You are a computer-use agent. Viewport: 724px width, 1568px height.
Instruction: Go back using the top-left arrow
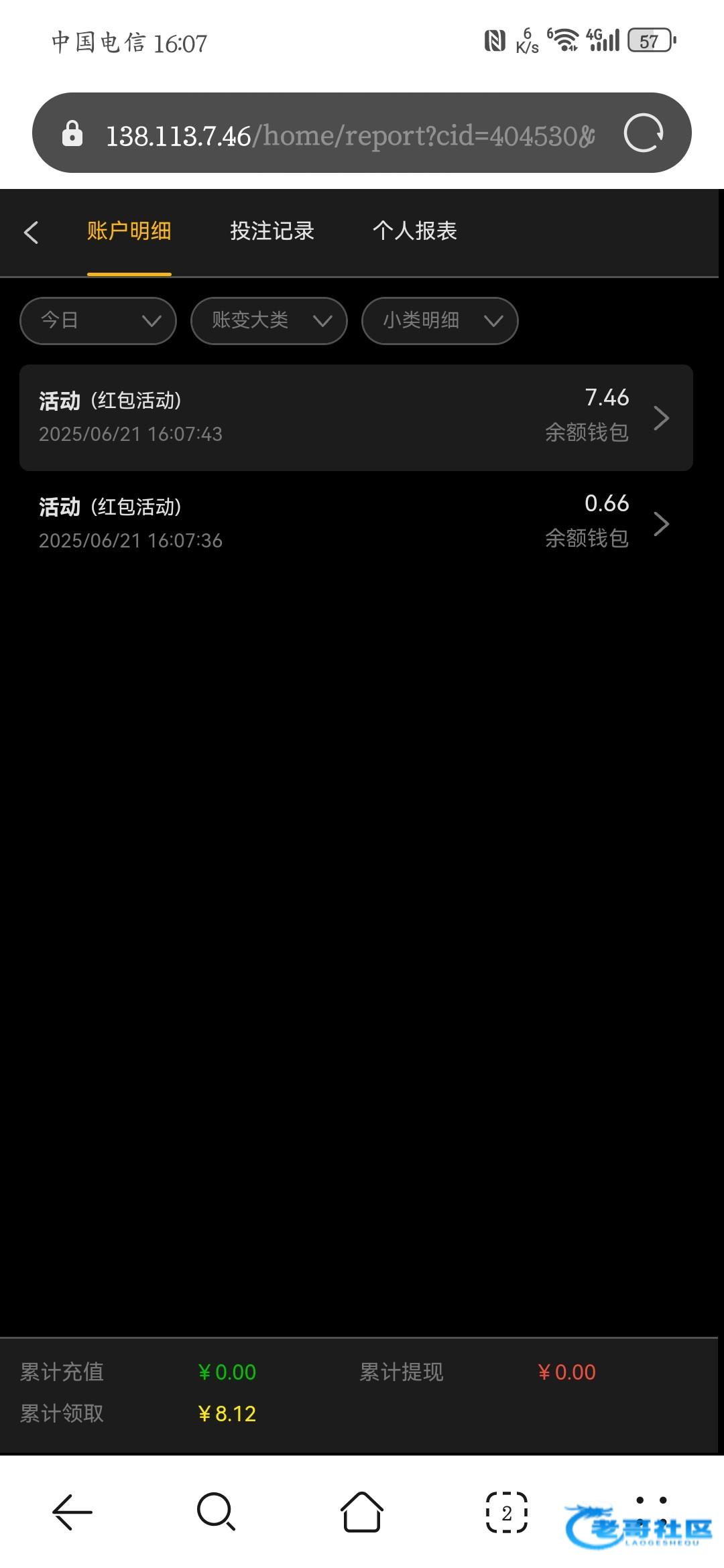tap(31, 232)
